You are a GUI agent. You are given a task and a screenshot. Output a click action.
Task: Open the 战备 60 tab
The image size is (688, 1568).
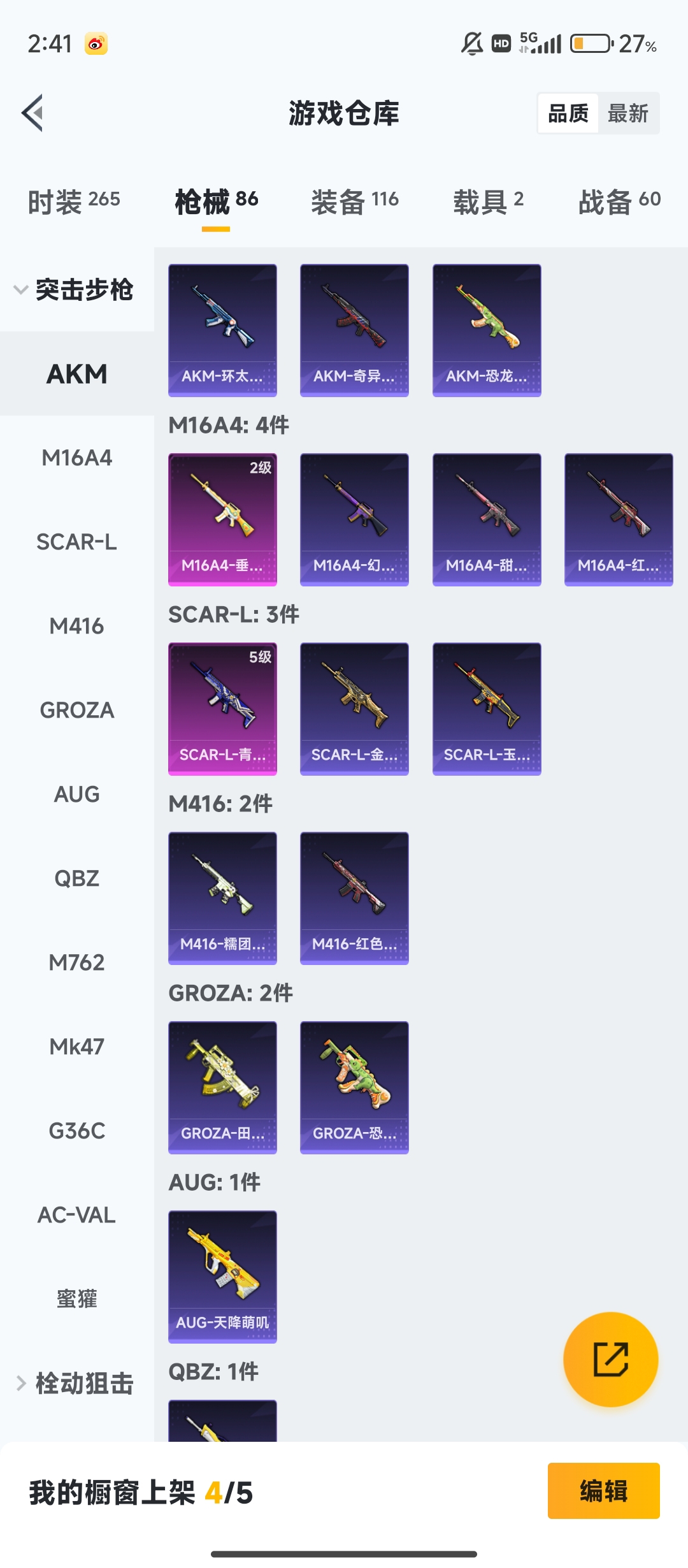[620, 201]
